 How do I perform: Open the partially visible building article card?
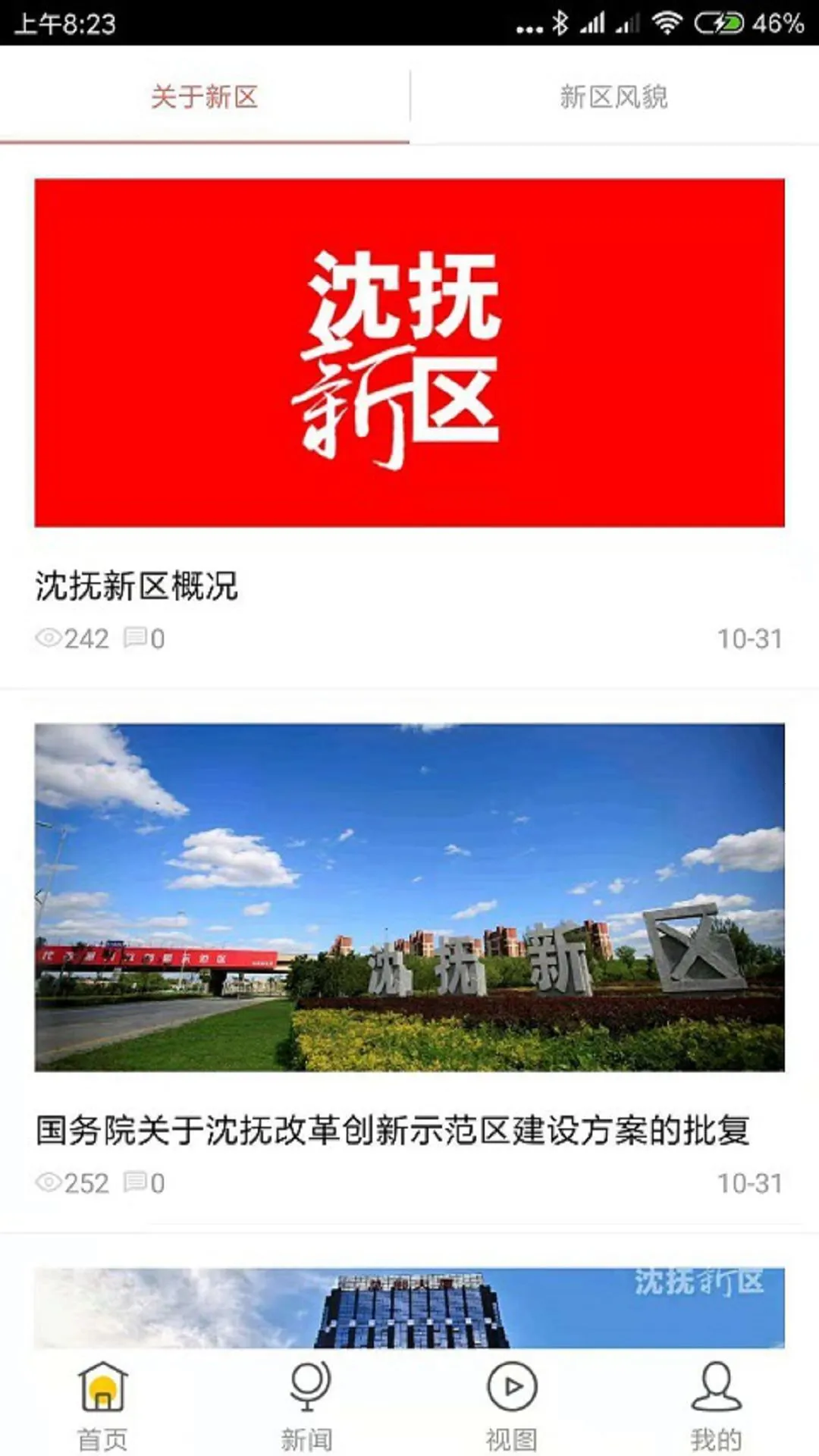[409, 1307]
